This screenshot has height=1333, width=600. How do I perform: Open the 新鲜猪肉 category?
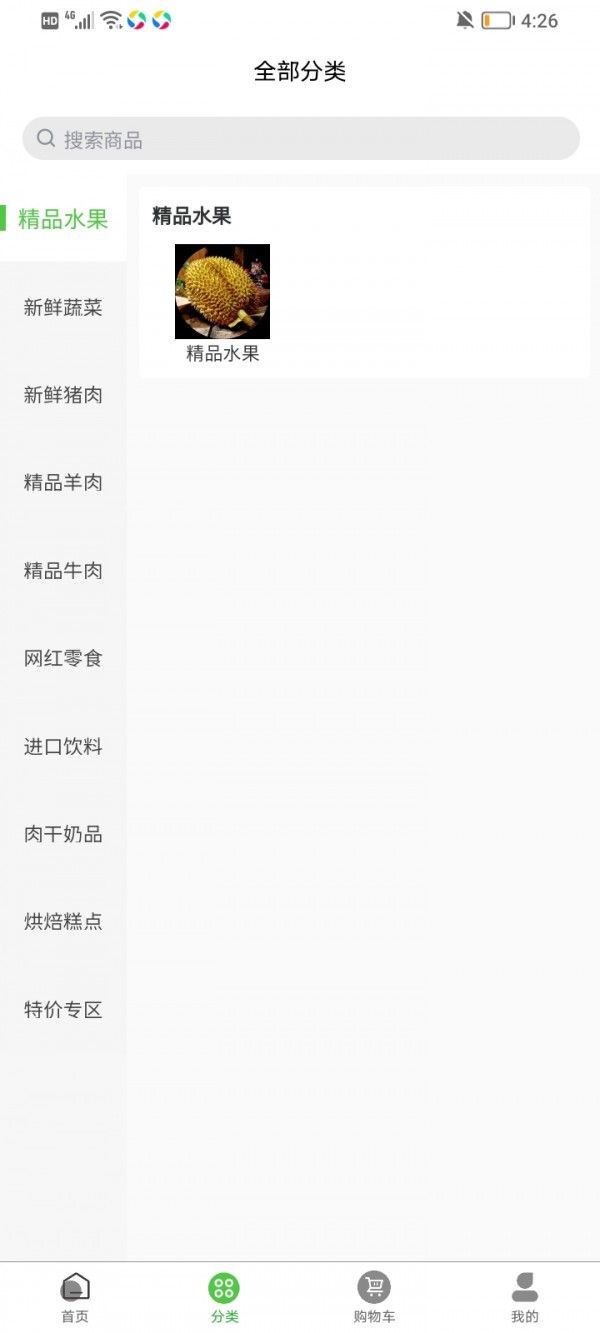coord(63,395)
